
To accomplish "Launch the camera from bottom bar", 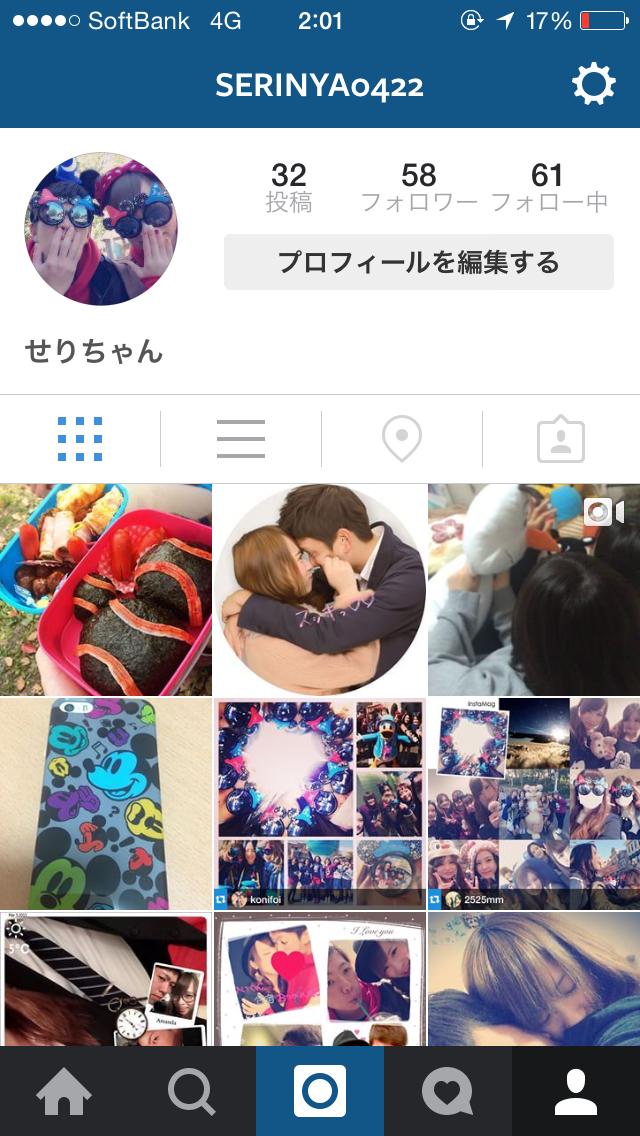I will pos(320,1091).
